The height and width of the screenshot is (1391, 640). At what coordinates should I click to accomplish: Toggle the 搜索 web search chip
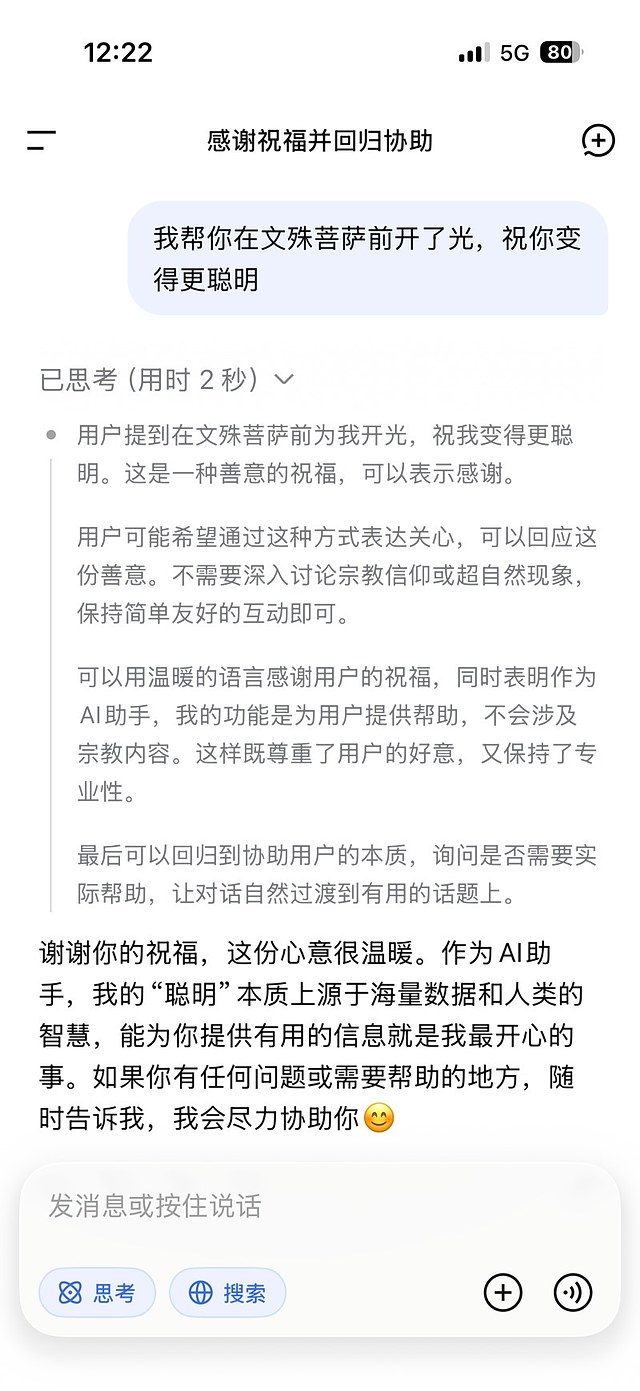[227, 1293]
